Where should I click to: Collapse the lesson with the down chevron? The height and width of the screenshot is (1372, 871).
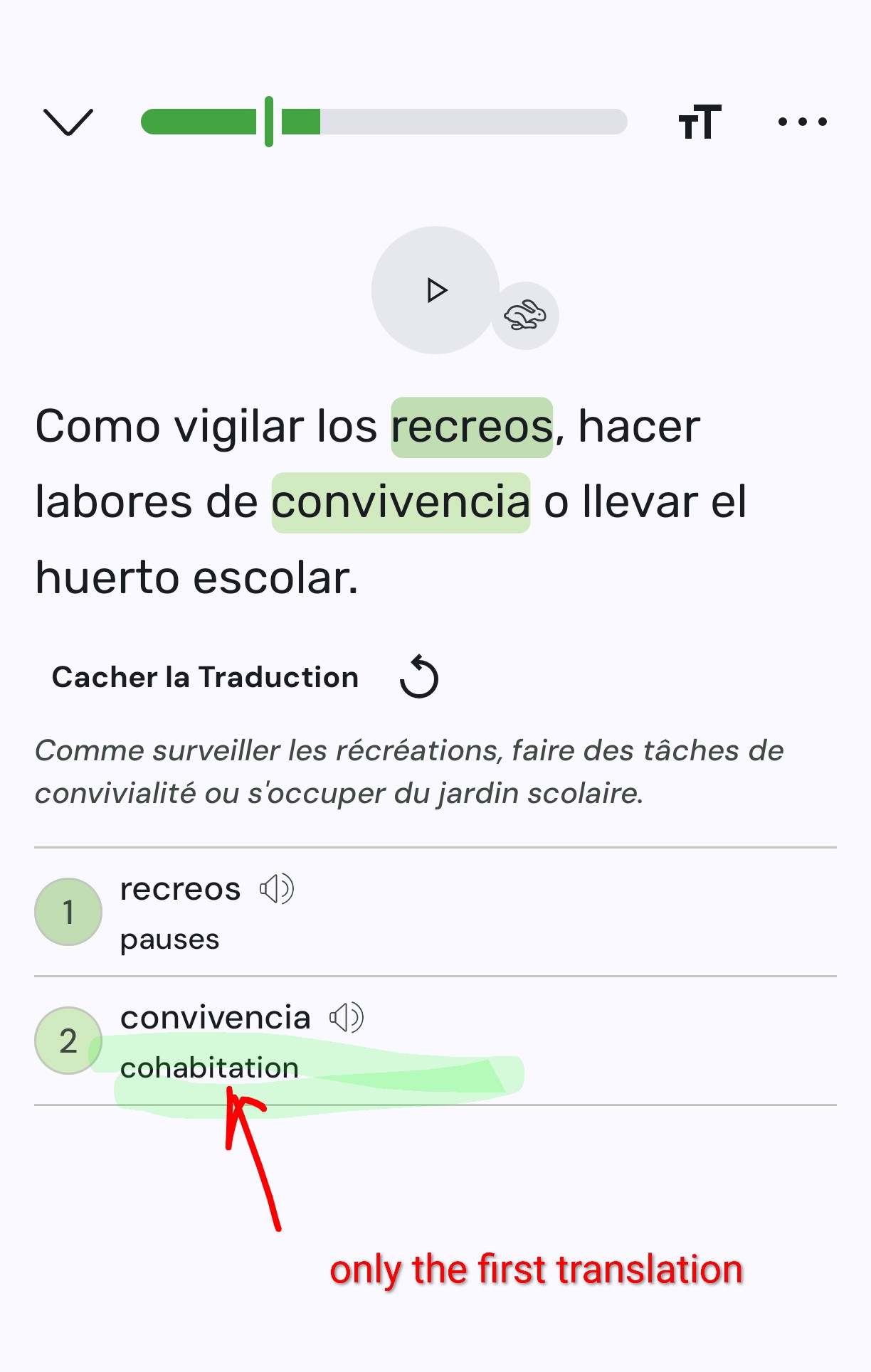tap(68, 122)
